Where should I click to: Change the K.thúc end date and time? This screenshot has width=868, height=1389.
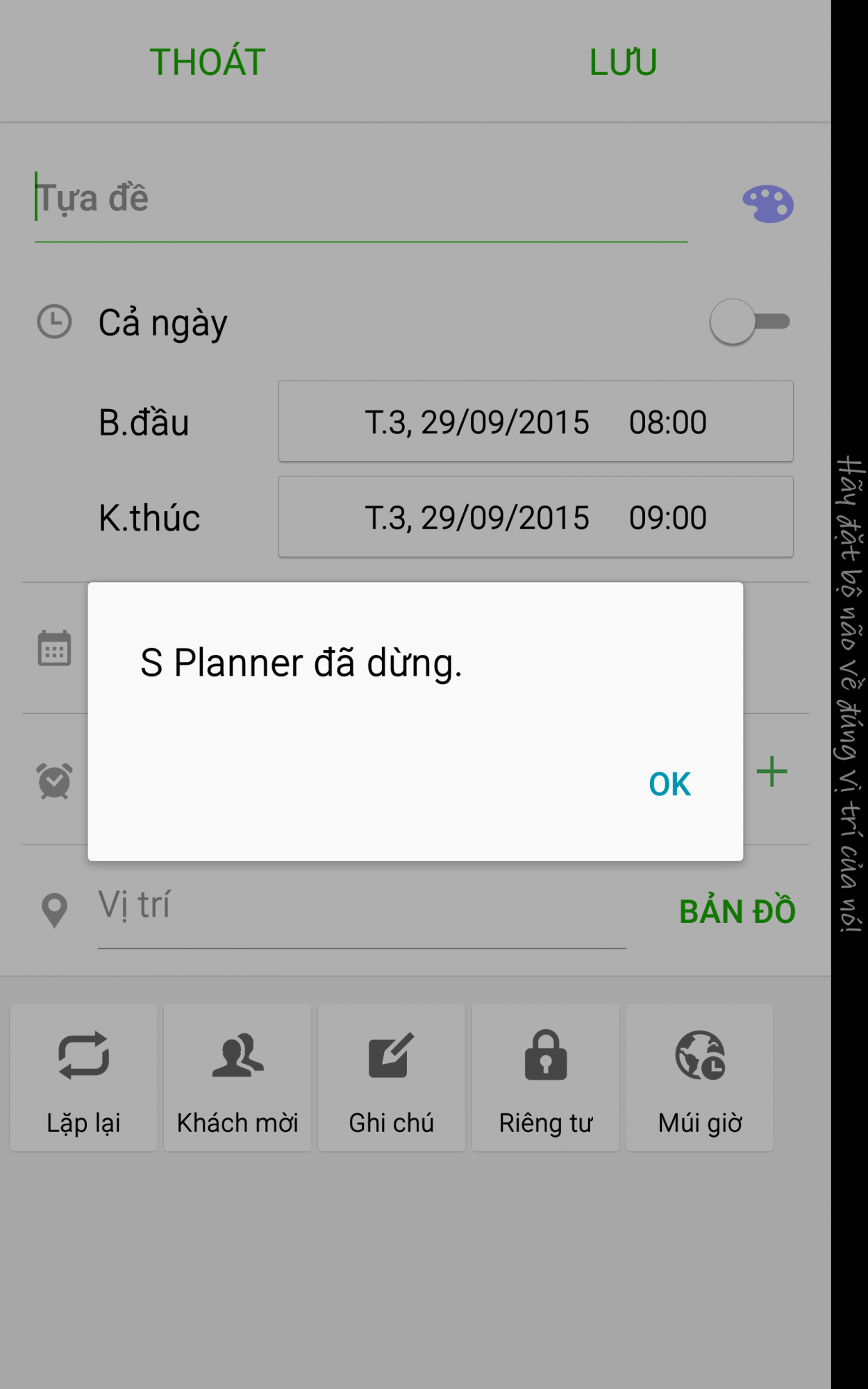535,517
